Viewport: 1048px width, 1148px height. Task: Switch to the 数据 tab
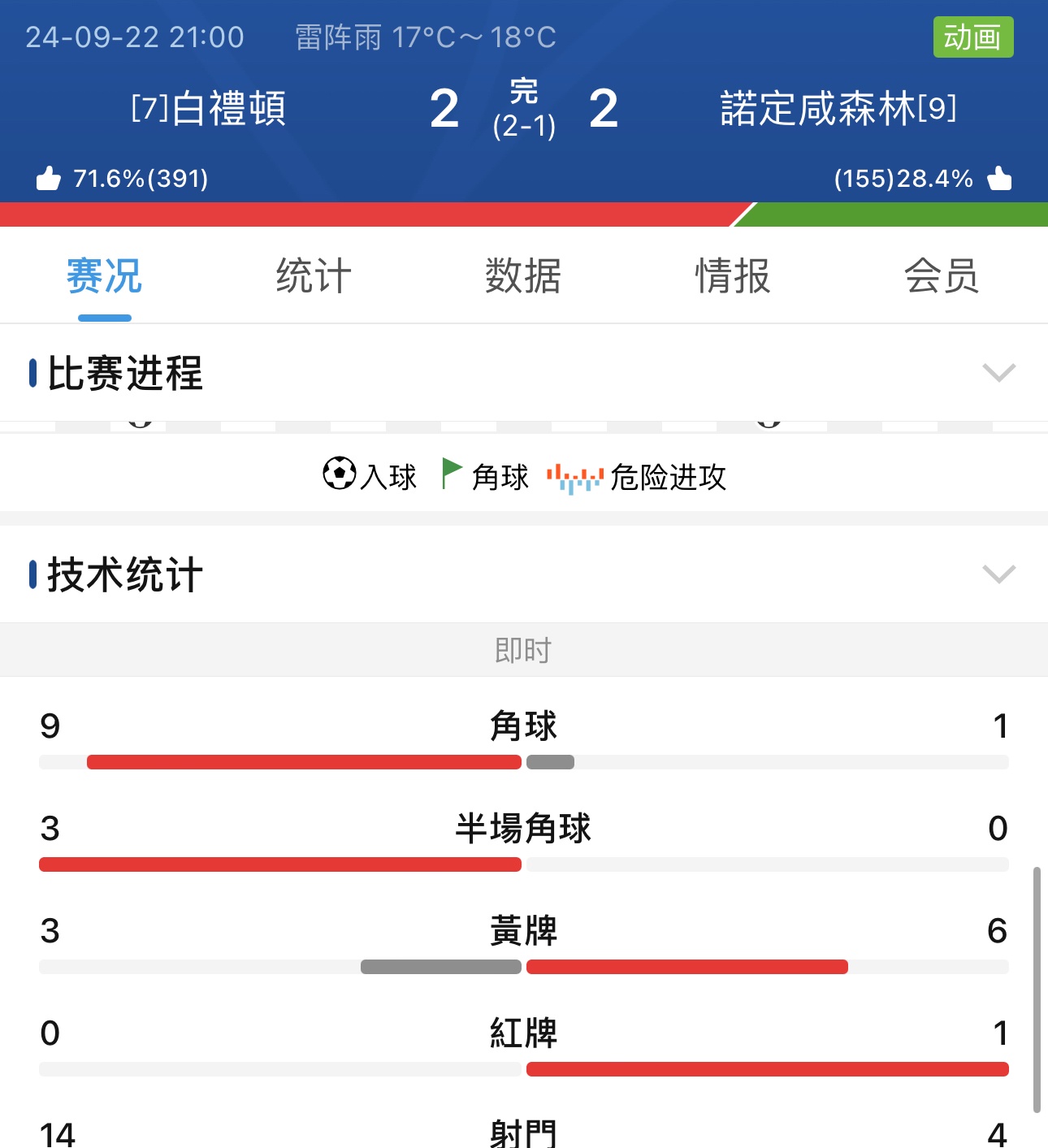coord(523,275)
